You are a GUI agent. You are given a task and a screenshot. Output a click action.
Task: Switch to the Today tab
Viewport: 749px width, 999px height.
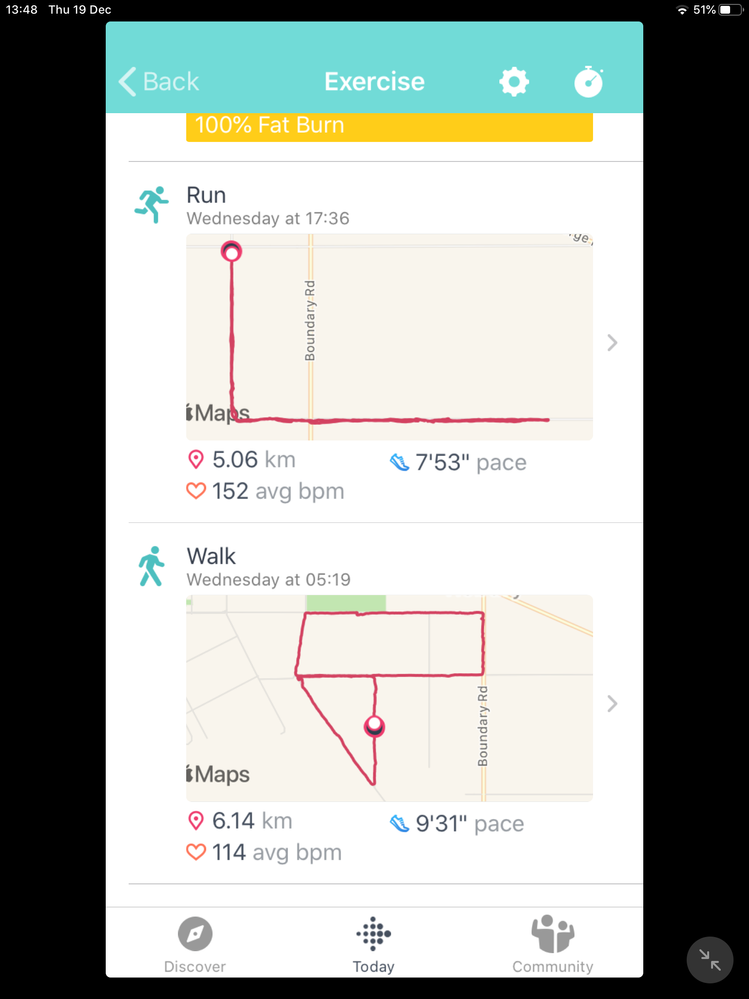tap(373, 945)
